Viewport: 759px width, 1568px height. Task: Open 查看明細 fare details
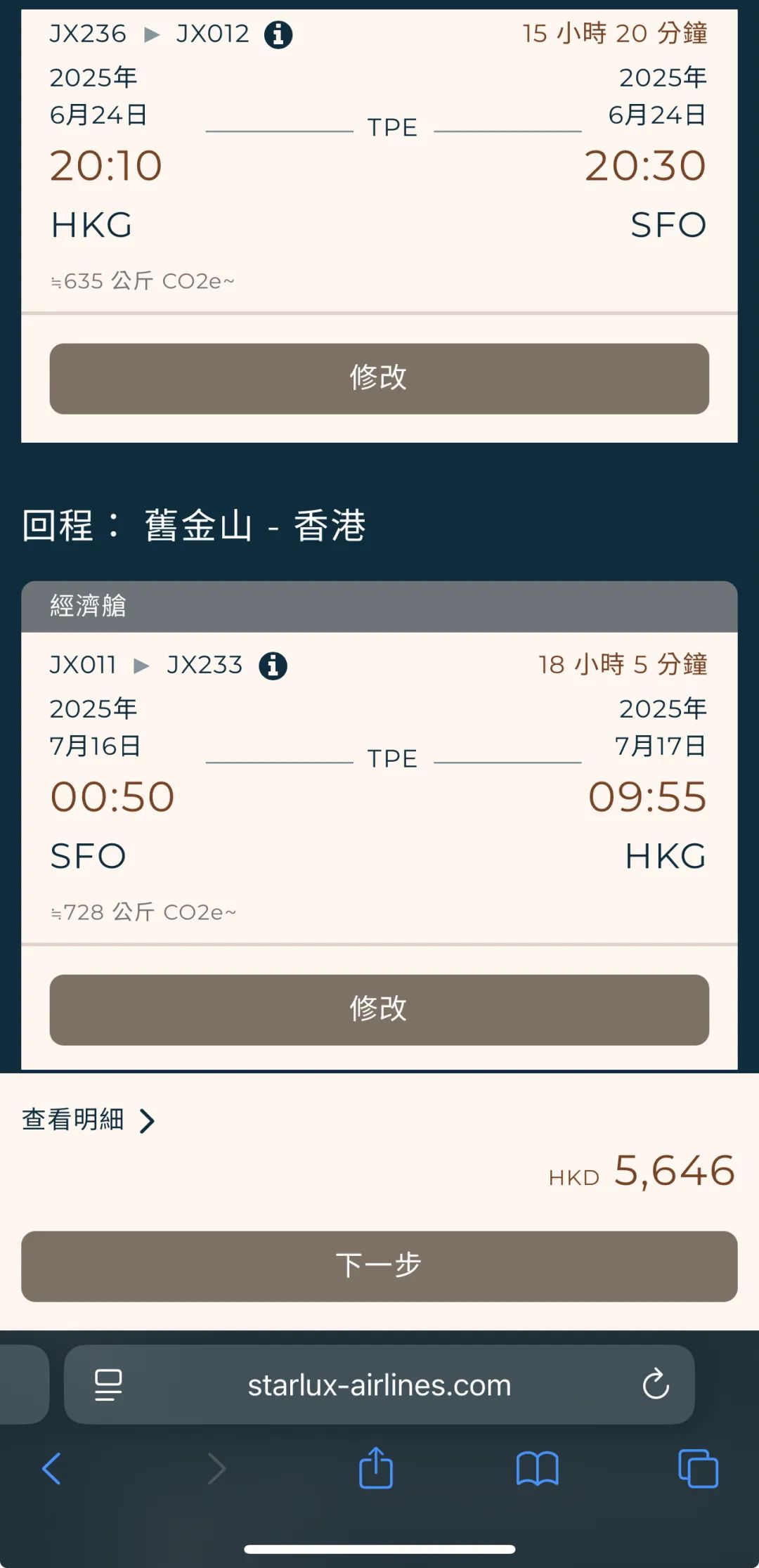[x=89, y=1120]
